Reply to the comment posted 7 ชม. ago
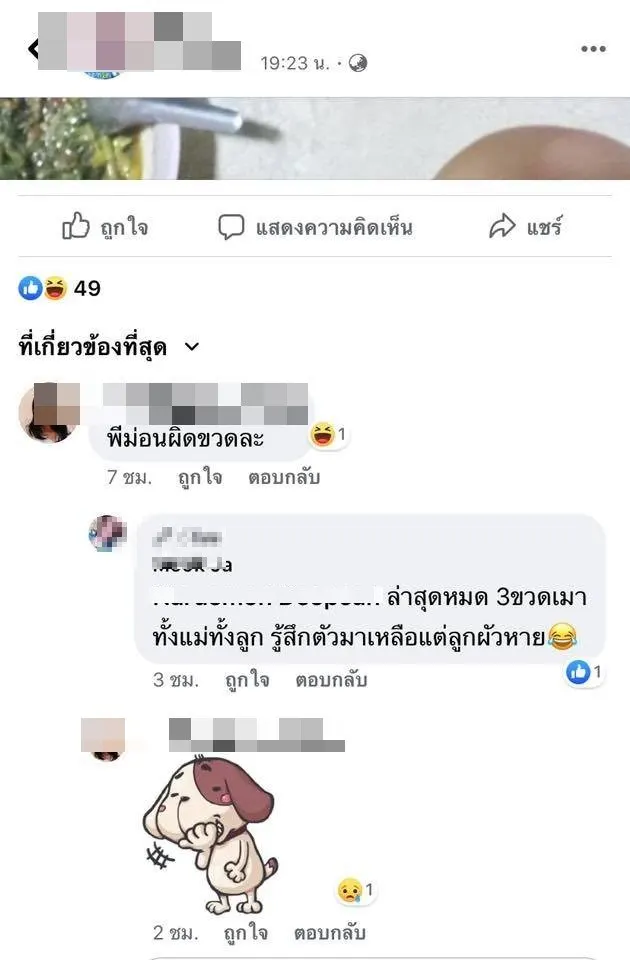The height and width of the screenshot is (960, 630). tap(284, 477)
